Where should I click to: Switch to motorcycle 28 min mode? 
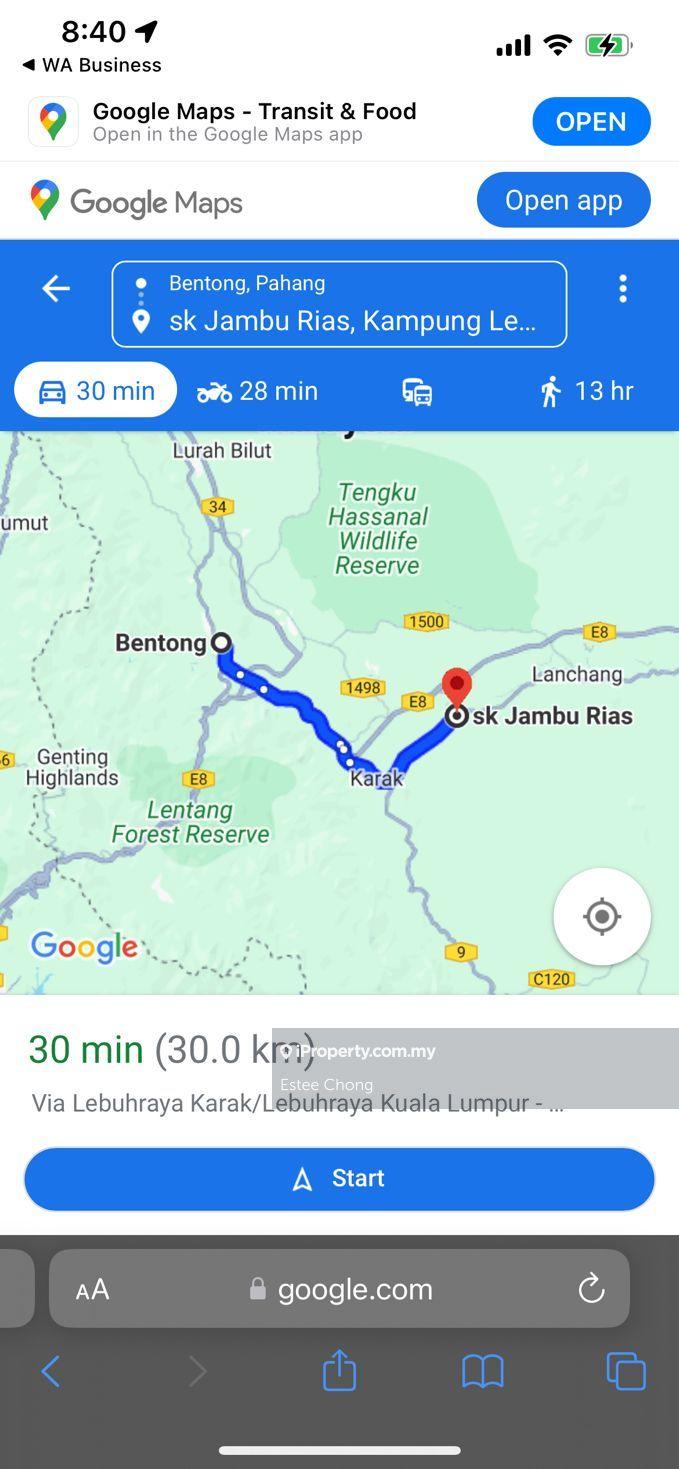(257, 391)
